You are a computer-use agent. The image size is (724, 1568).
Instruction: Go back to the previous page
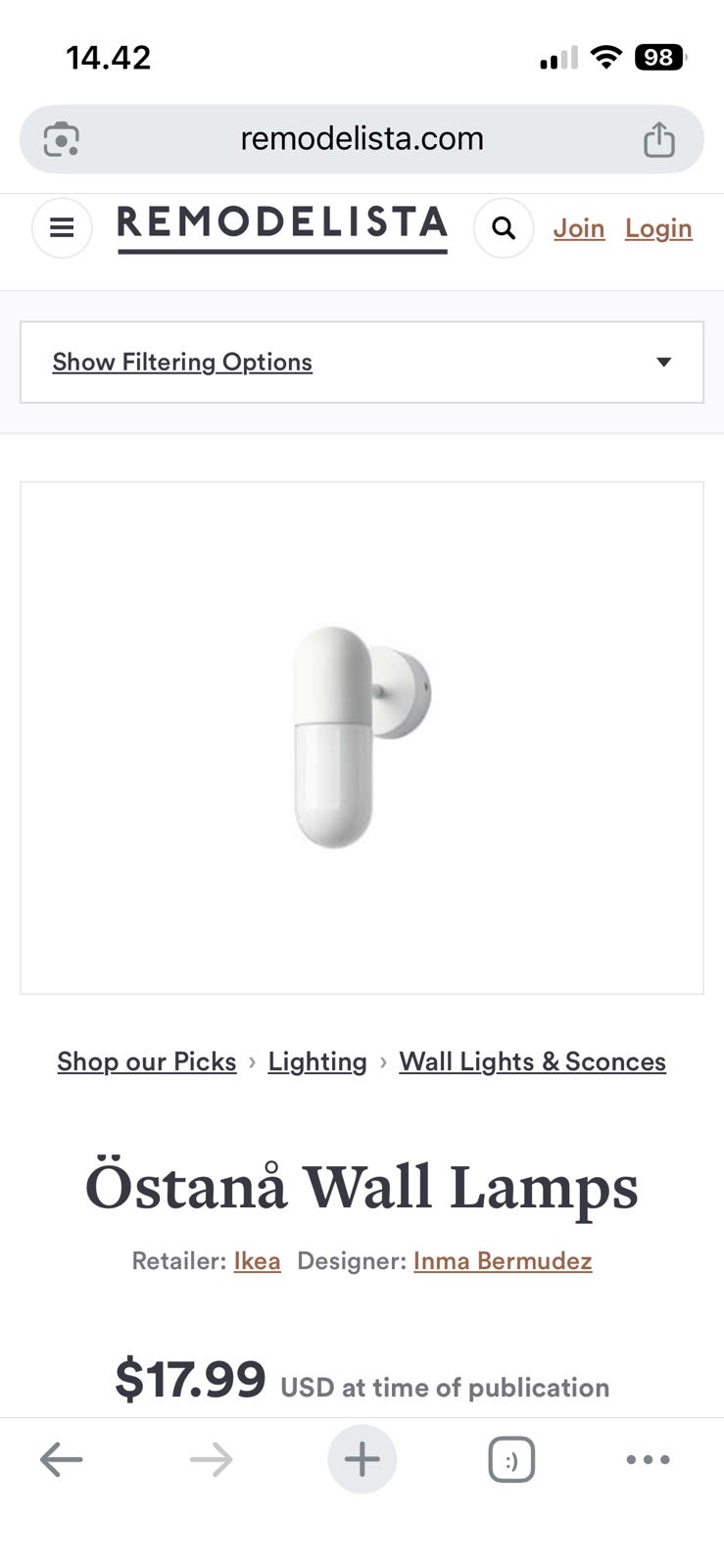[61, 1459]
